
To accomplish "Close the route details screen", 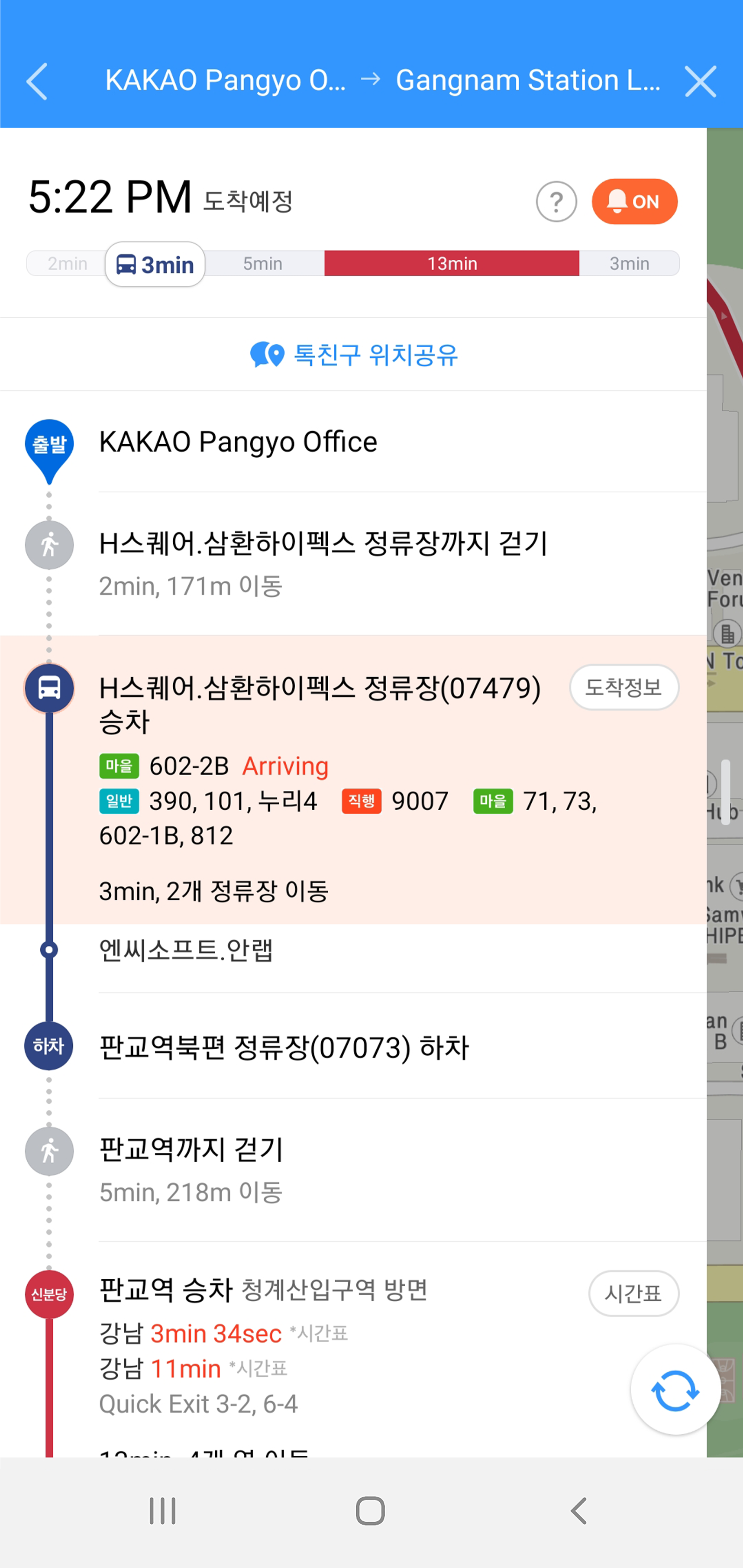I will 700,81.
